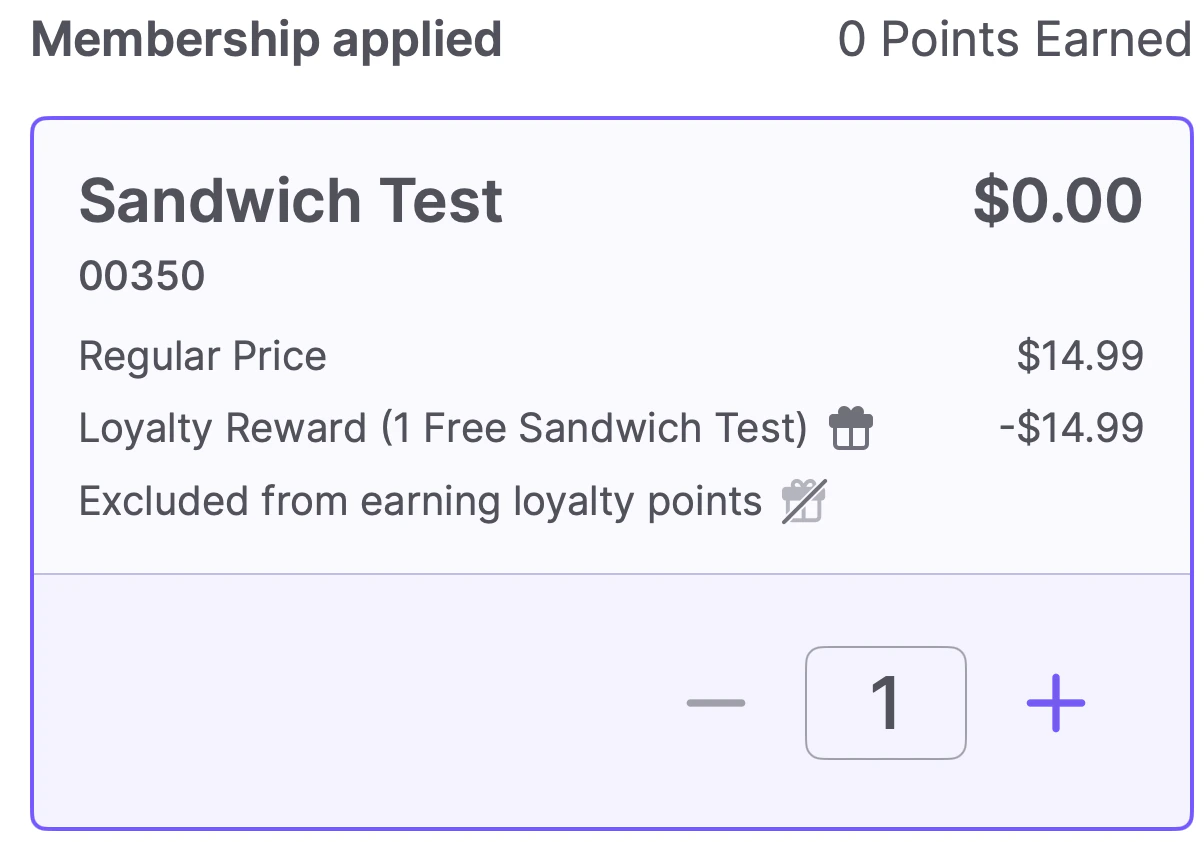Edit the quantity field showing 1

pos(885,703)
